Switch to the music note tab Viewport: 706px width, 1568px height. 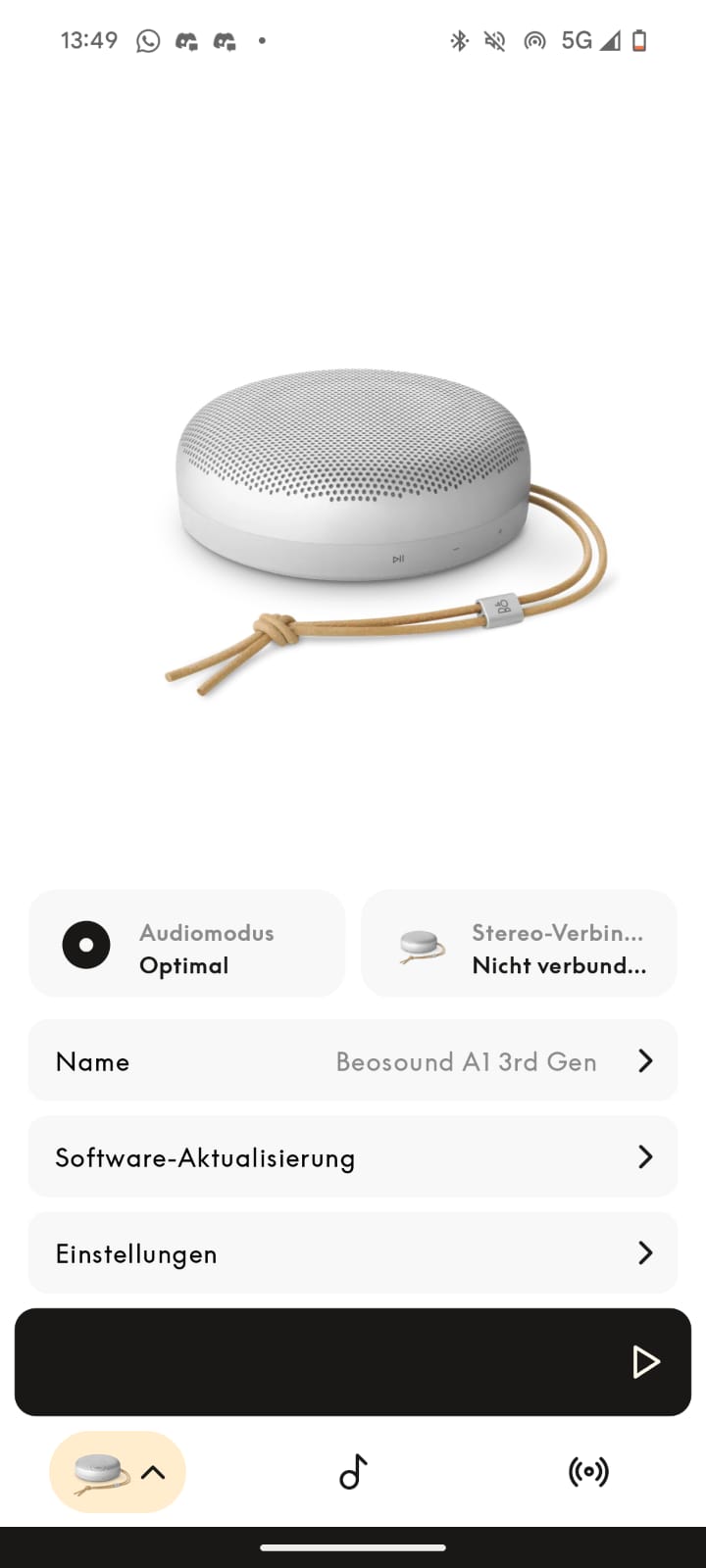353,1471
